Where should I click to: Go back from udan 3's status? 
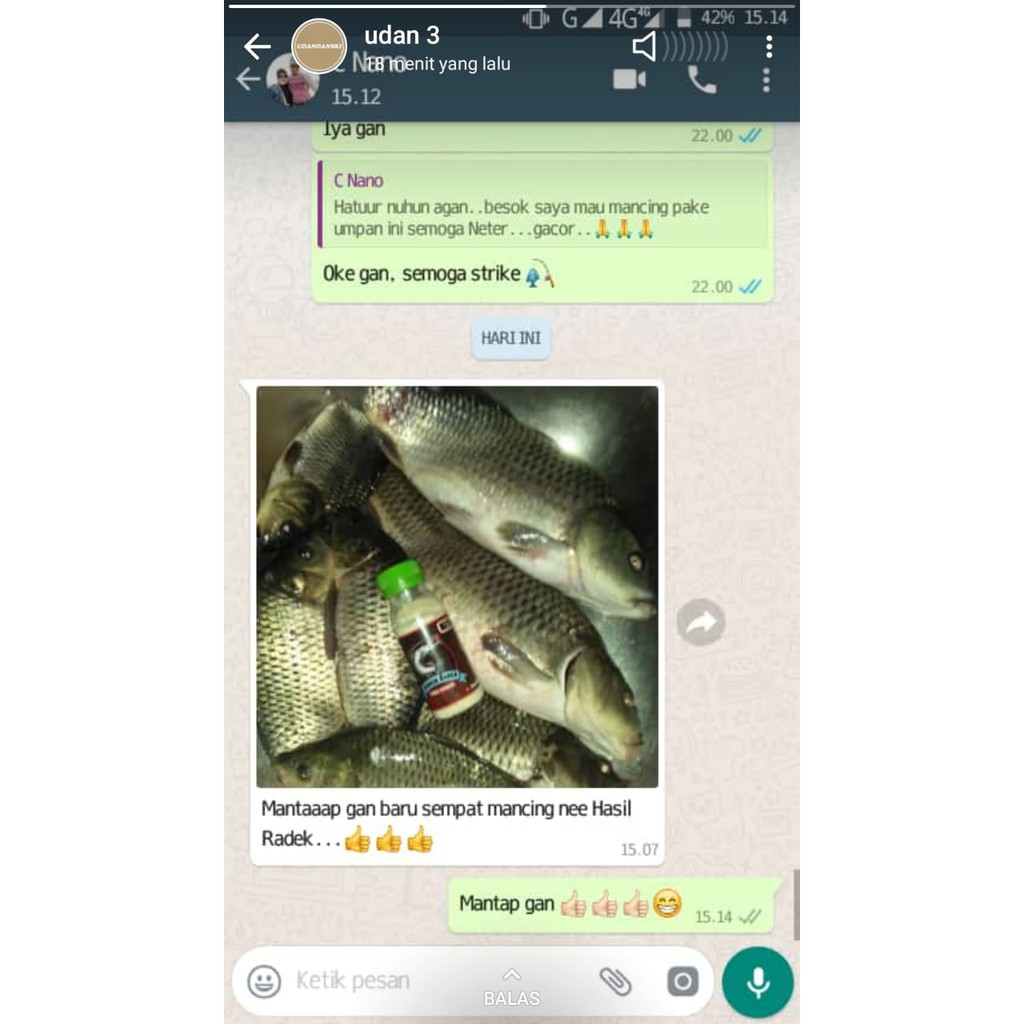[x=257, y=46]
